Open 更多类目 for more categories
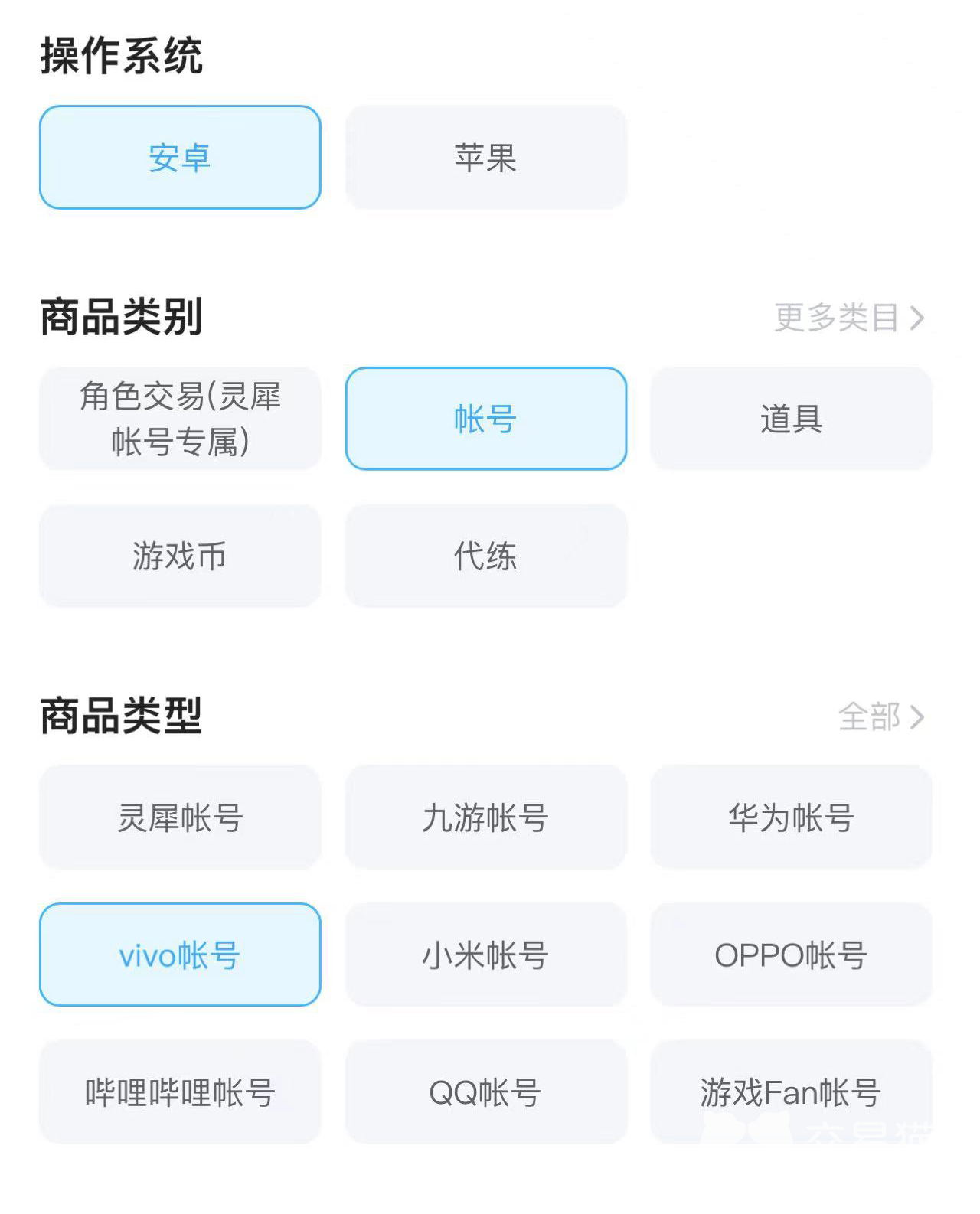The width and height of the screenshot is (980, 1214). click(849, 318)
